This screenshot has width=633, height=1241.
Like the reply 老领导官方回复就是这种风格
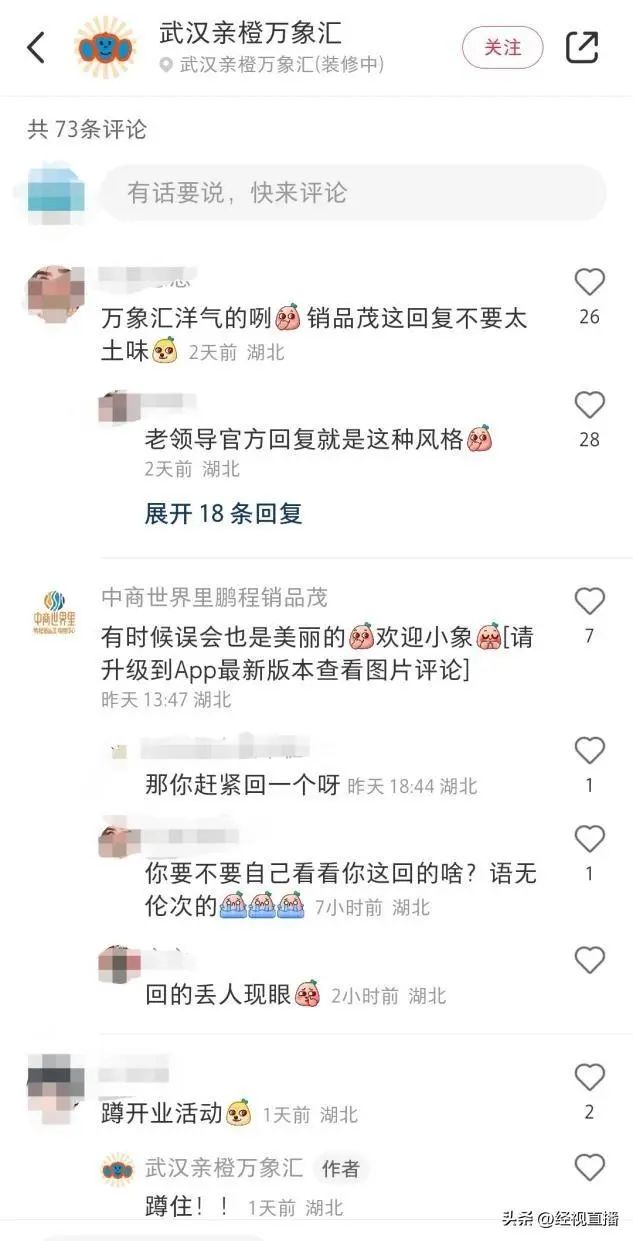589,405
